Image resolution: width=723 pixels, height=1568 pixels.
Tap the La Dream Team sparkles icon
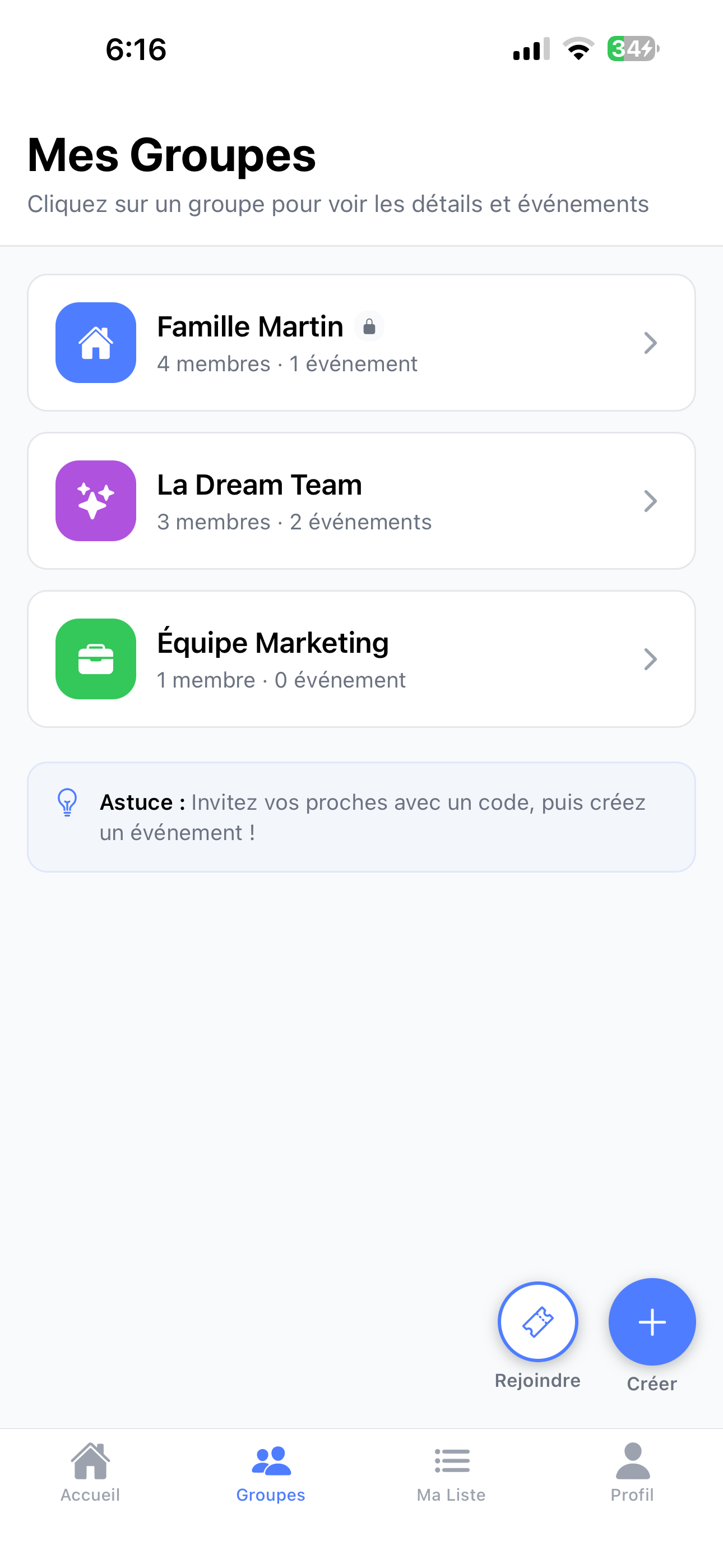click(95, 500)
